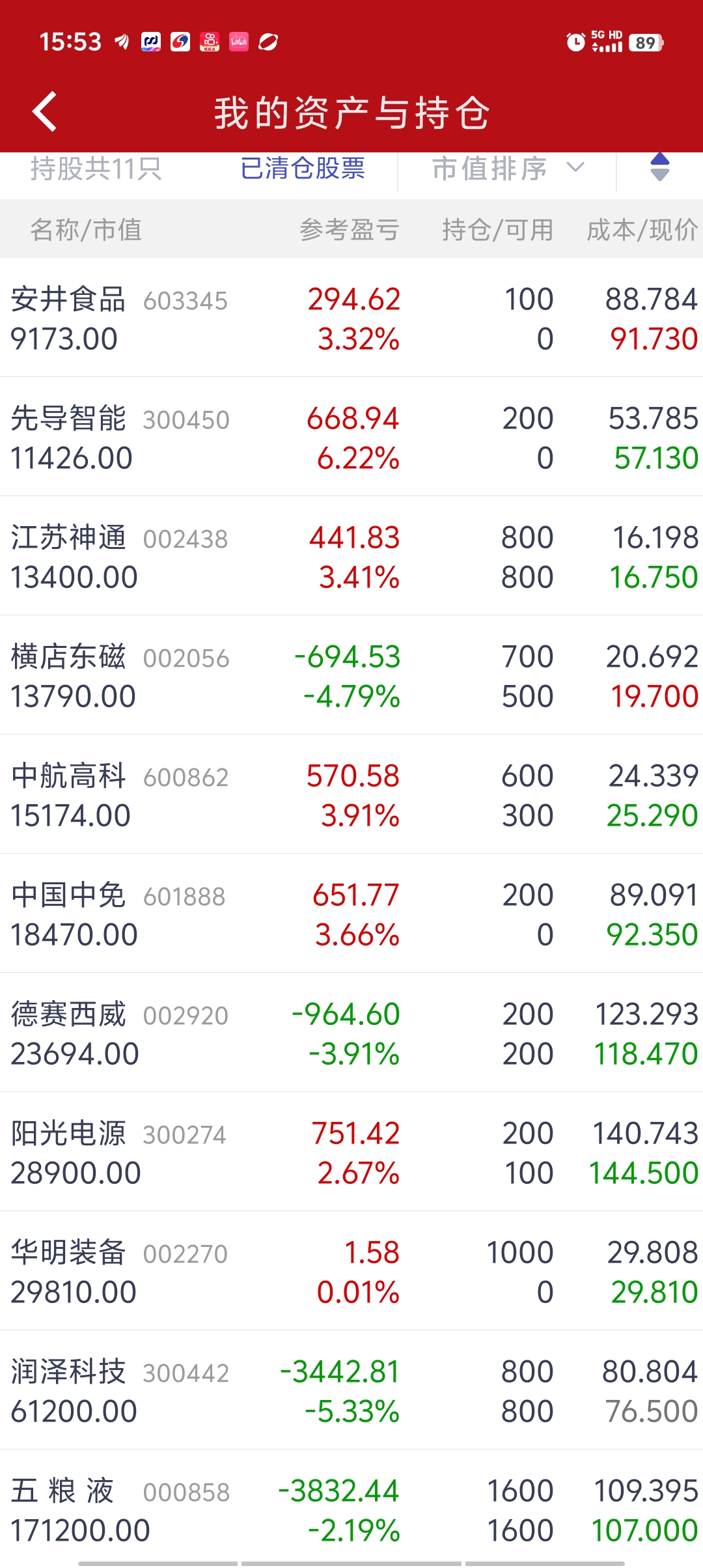Screen dimensions: 703x1568
Task: View the 中国中免 position
Action: tap(351, 914)
